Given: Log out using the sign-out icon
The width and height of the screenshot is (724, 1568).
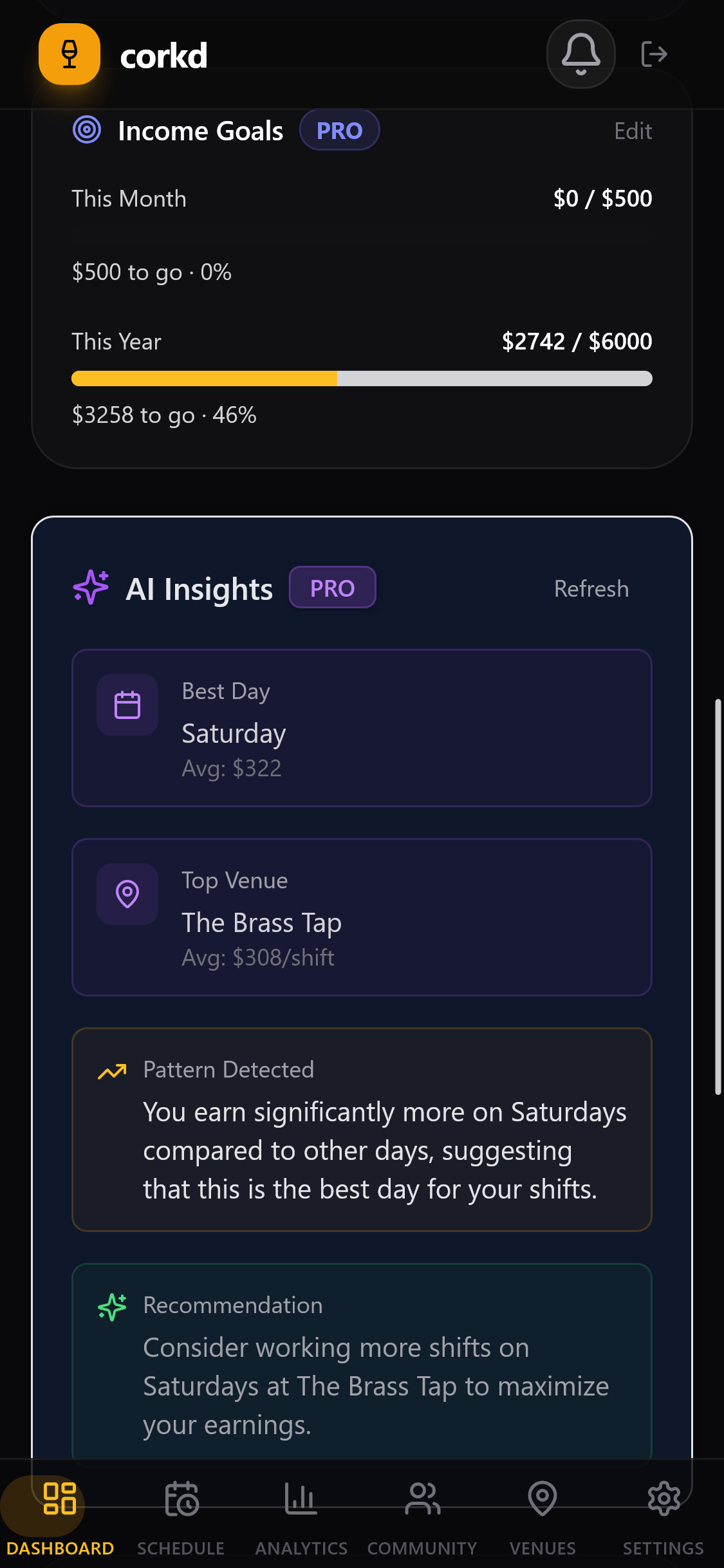Looking at the screenshot, I should click(x=655, y=54).
